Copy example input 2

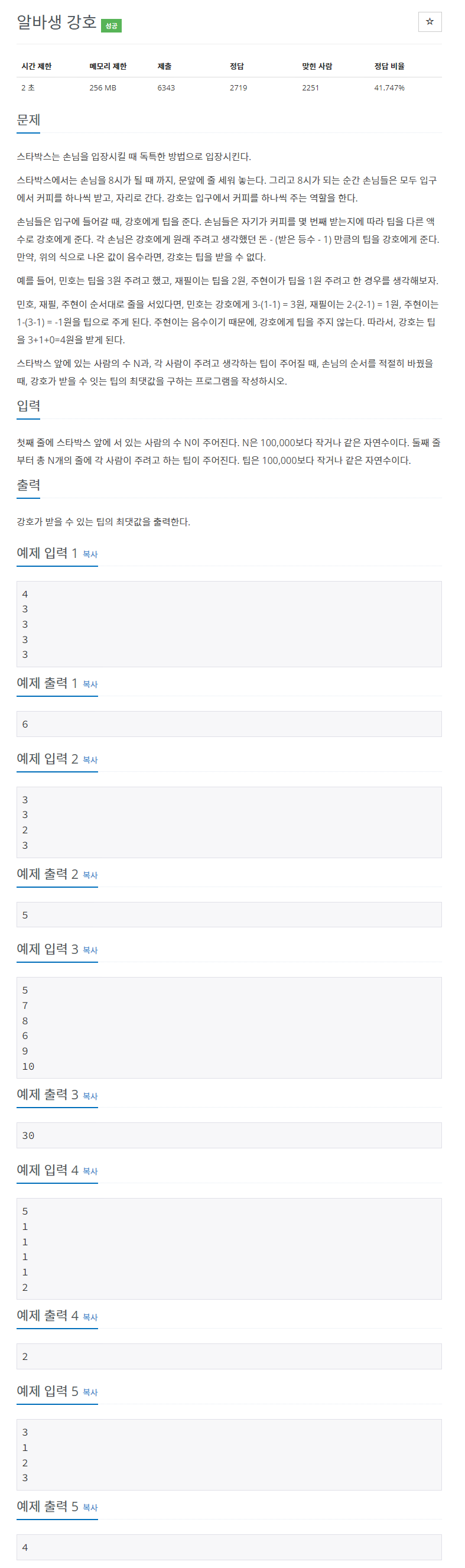[90, 759]
